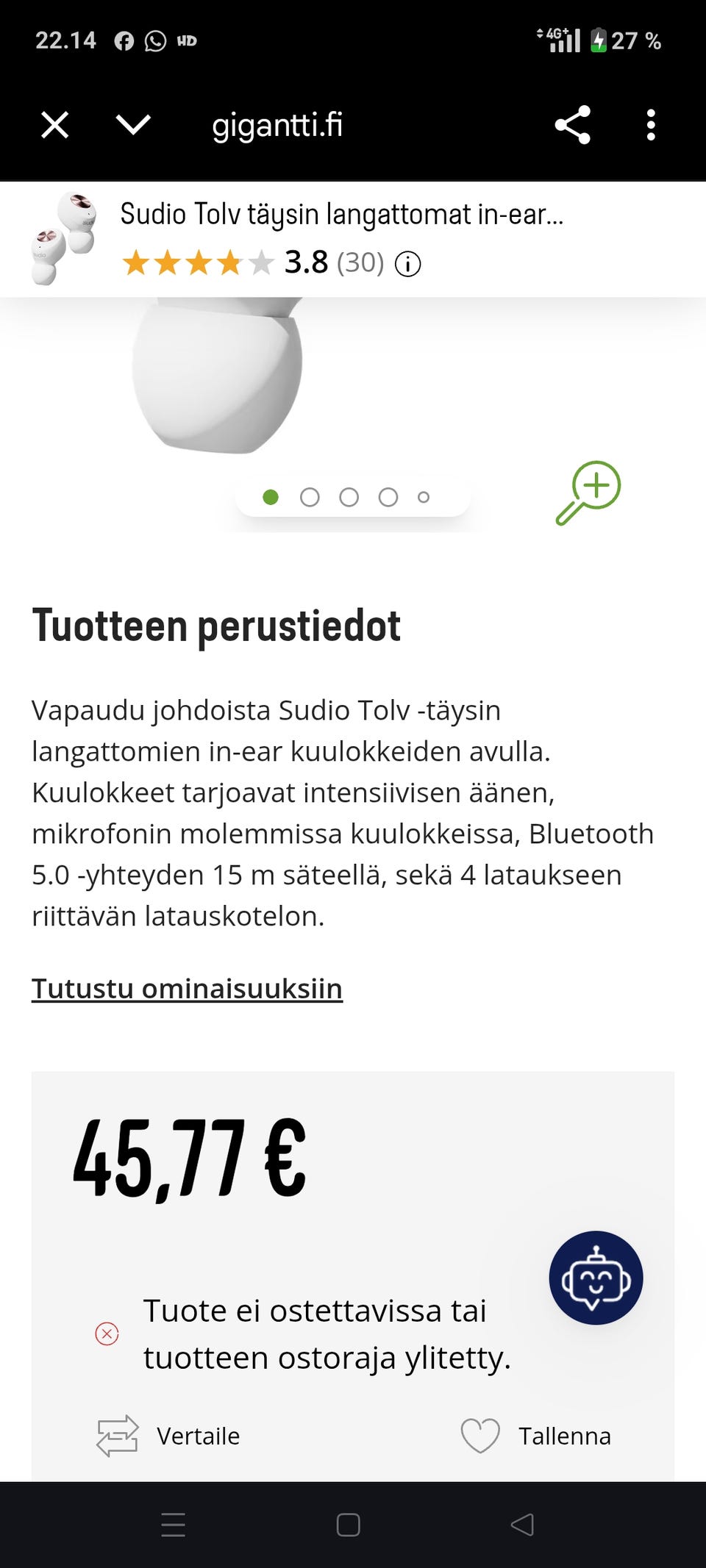The width and height of the screenshot is (706, 1568).
Task: Tap the heart icon to save product
Action: point(479,1434)
